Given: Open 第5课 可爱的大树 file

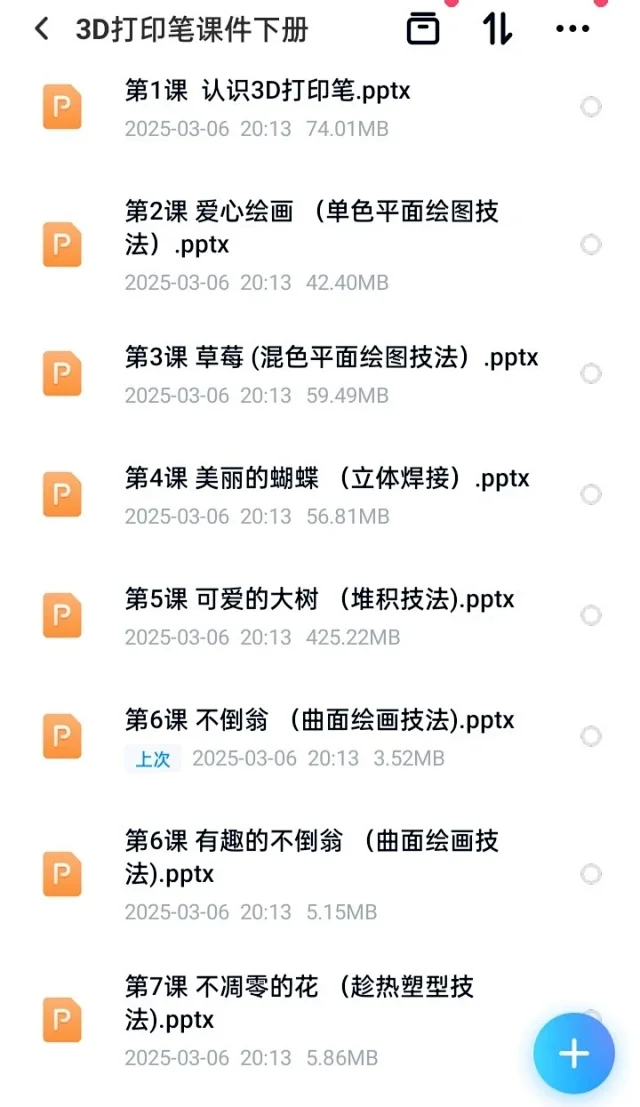Looking at the screenshot, I should coord(320,616).
